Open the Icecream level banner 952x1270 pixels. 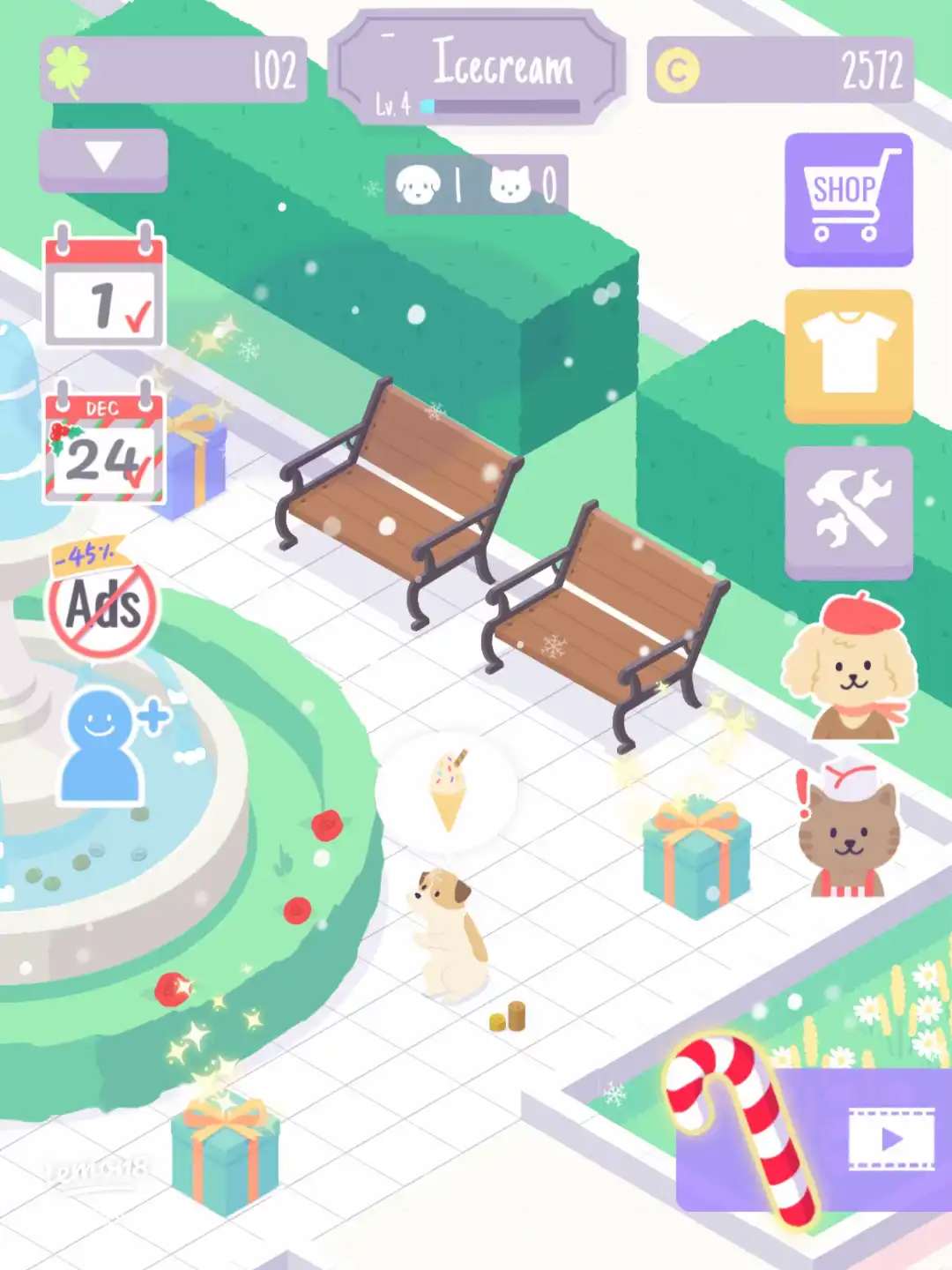[477, 69]
